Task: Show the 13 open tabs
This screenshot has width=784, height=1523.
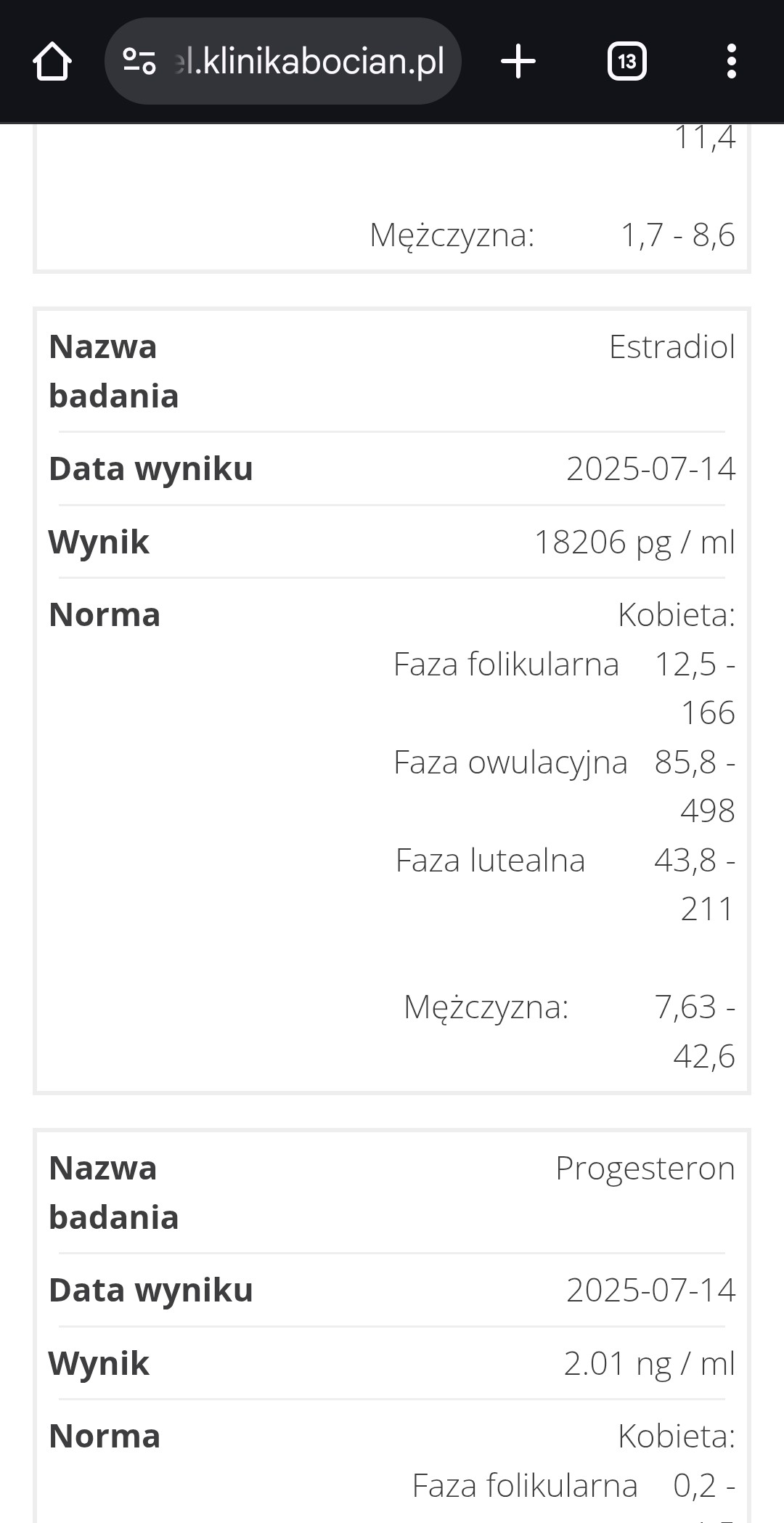Action: pyautogui.click(x=626, y=61)
